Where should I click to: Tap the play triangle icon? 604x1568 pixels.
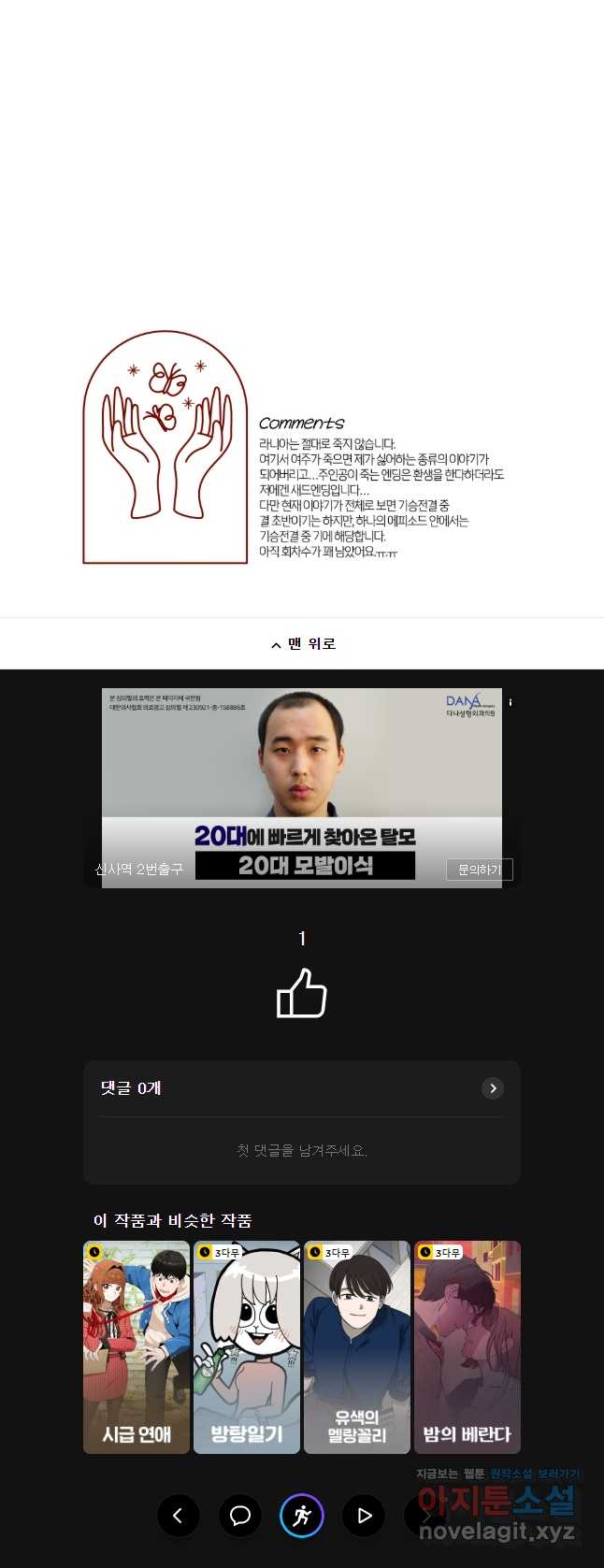click(x=364, y=1516)
